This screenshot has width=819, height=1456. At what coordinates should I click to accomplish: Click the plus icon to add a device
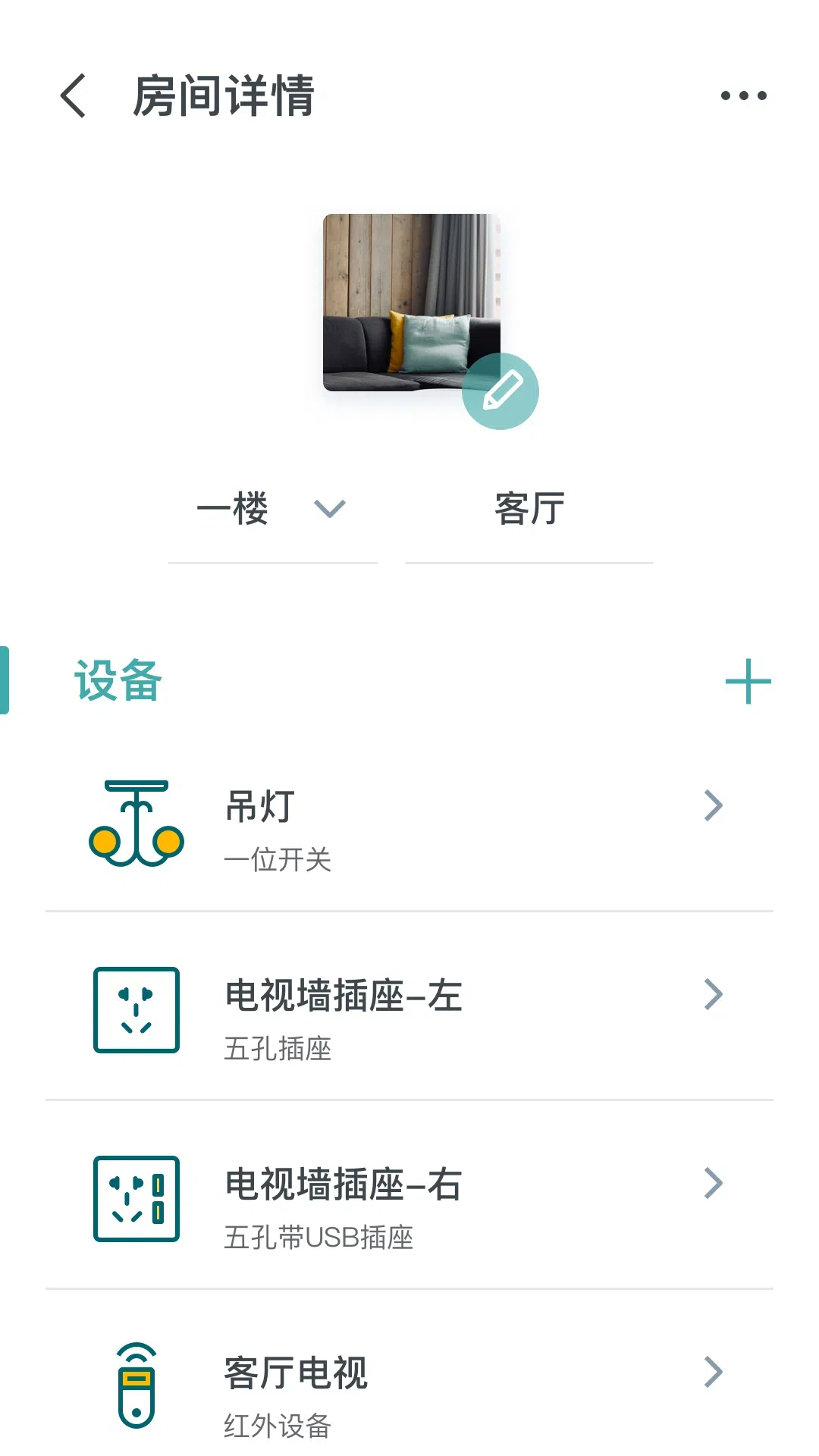tap(749, 680)
